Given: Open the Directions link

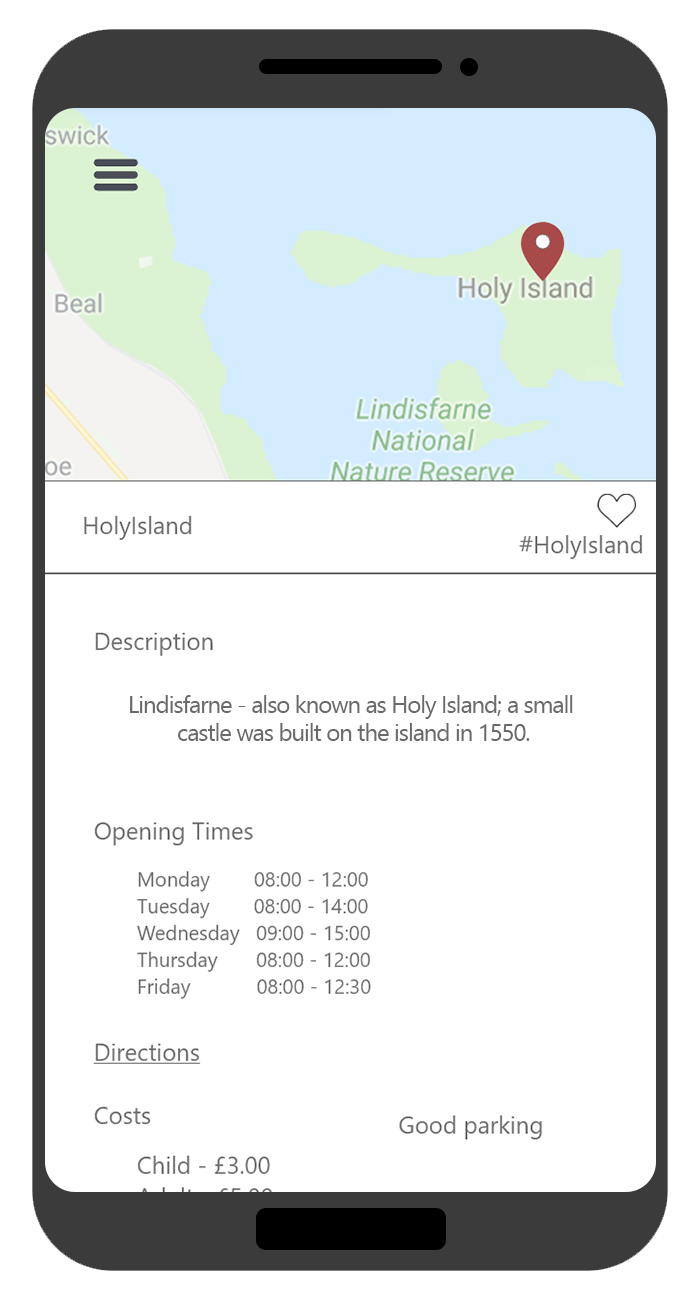Looking at the screenshot, I should point(147,1053).
